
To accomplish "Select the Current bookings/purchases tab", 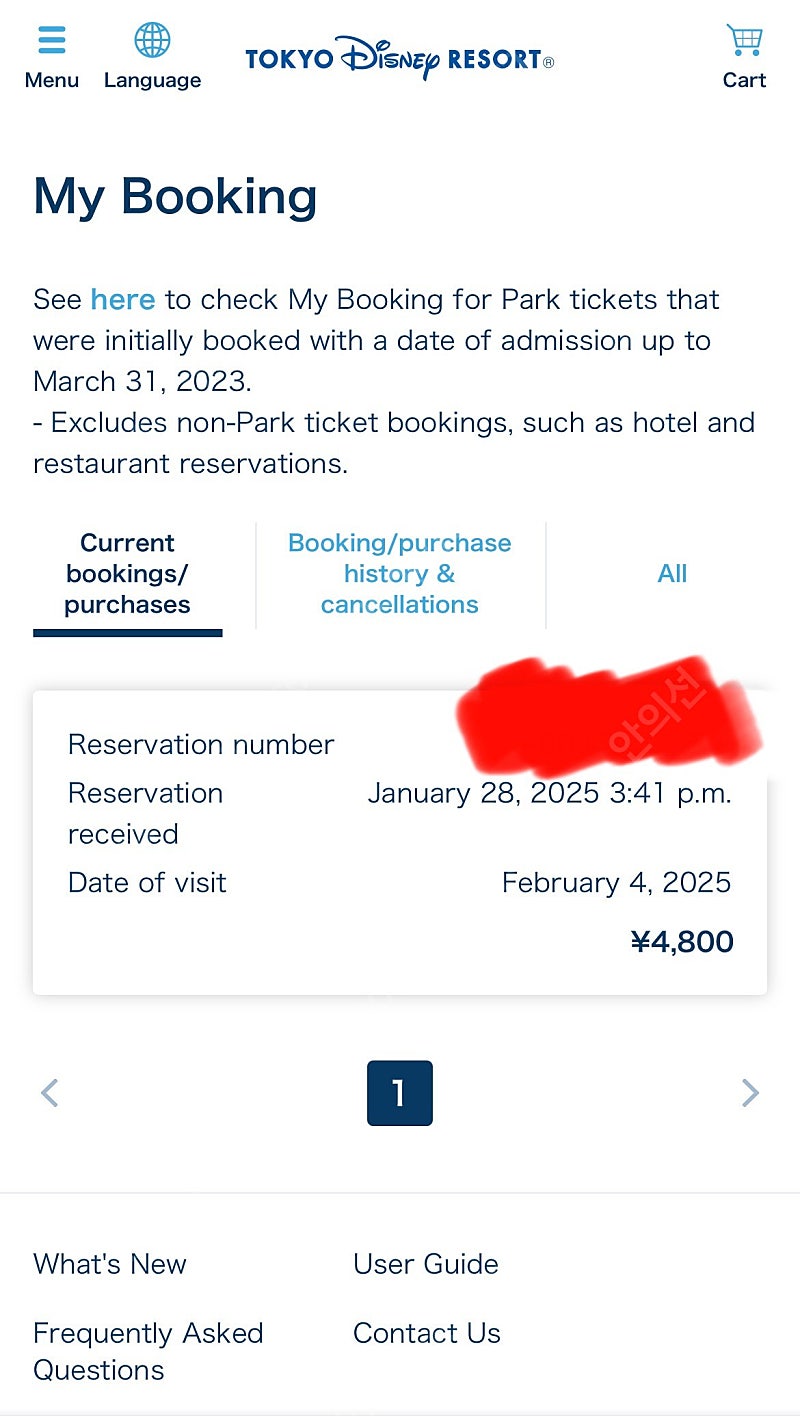I will click(127, 575).
